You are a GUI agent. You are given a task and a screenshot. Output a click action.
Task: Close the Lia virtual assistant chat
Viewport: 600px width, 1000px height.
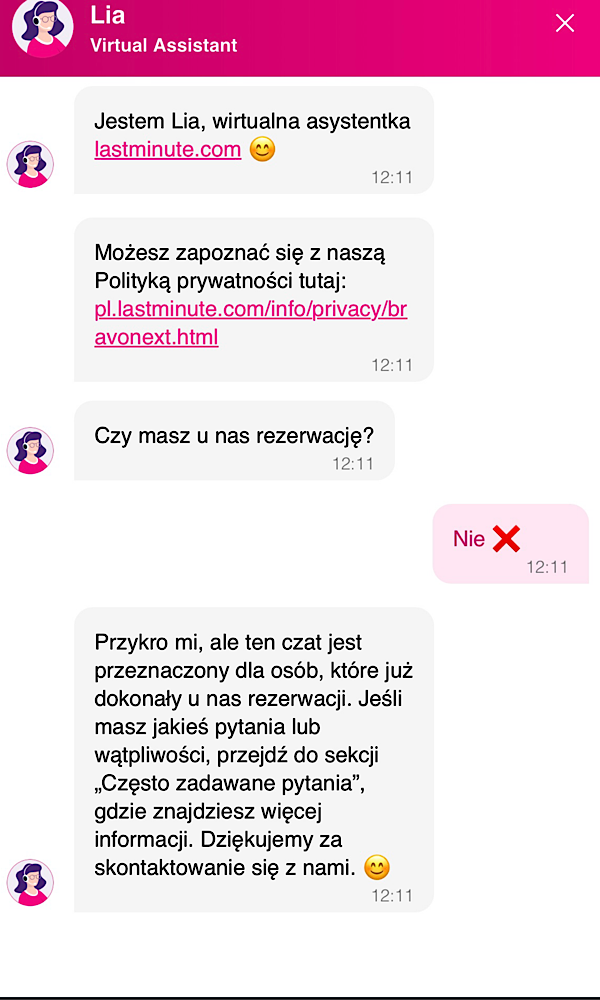coord(565,24)
